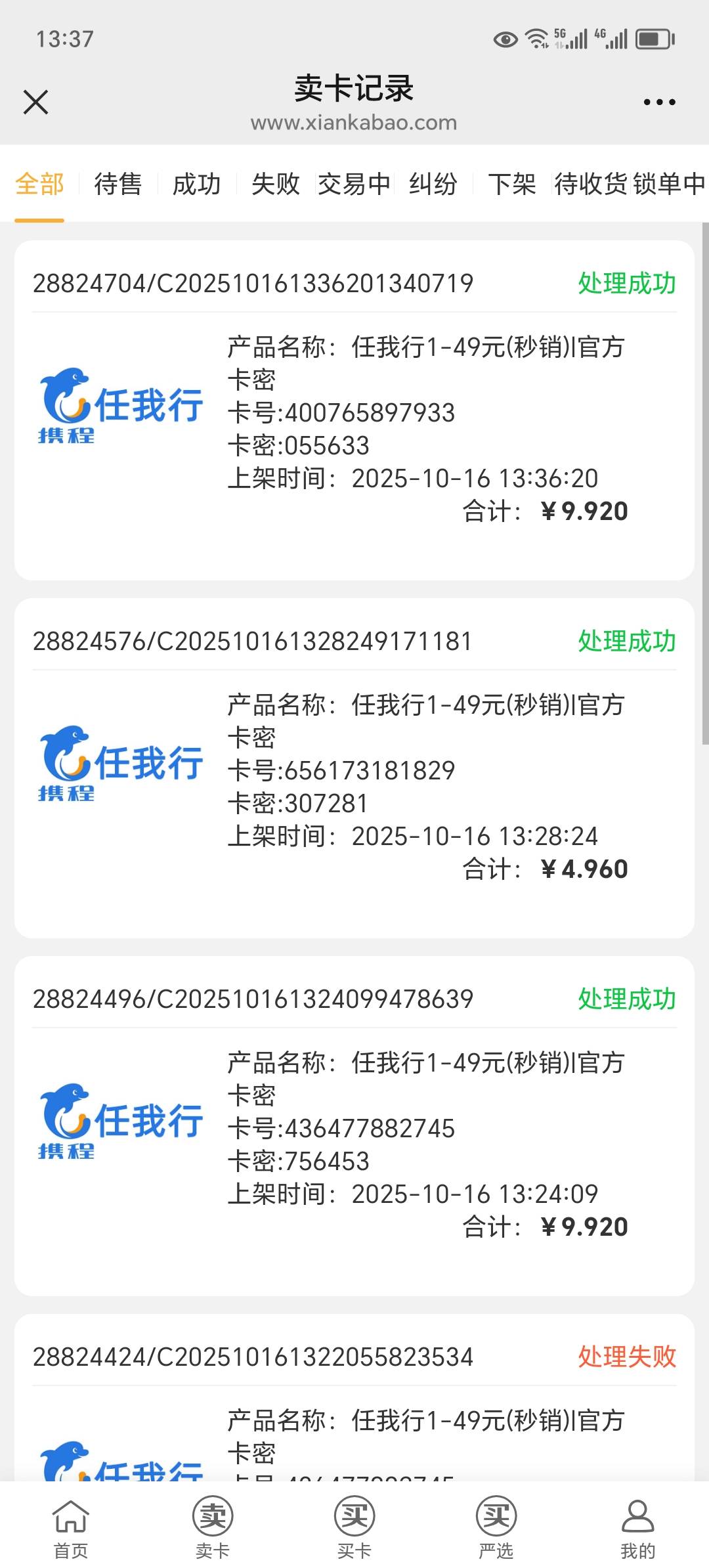Open 我的 profile tab
This screenshot has width=709, height=1568.
[x=637, y=1527]
